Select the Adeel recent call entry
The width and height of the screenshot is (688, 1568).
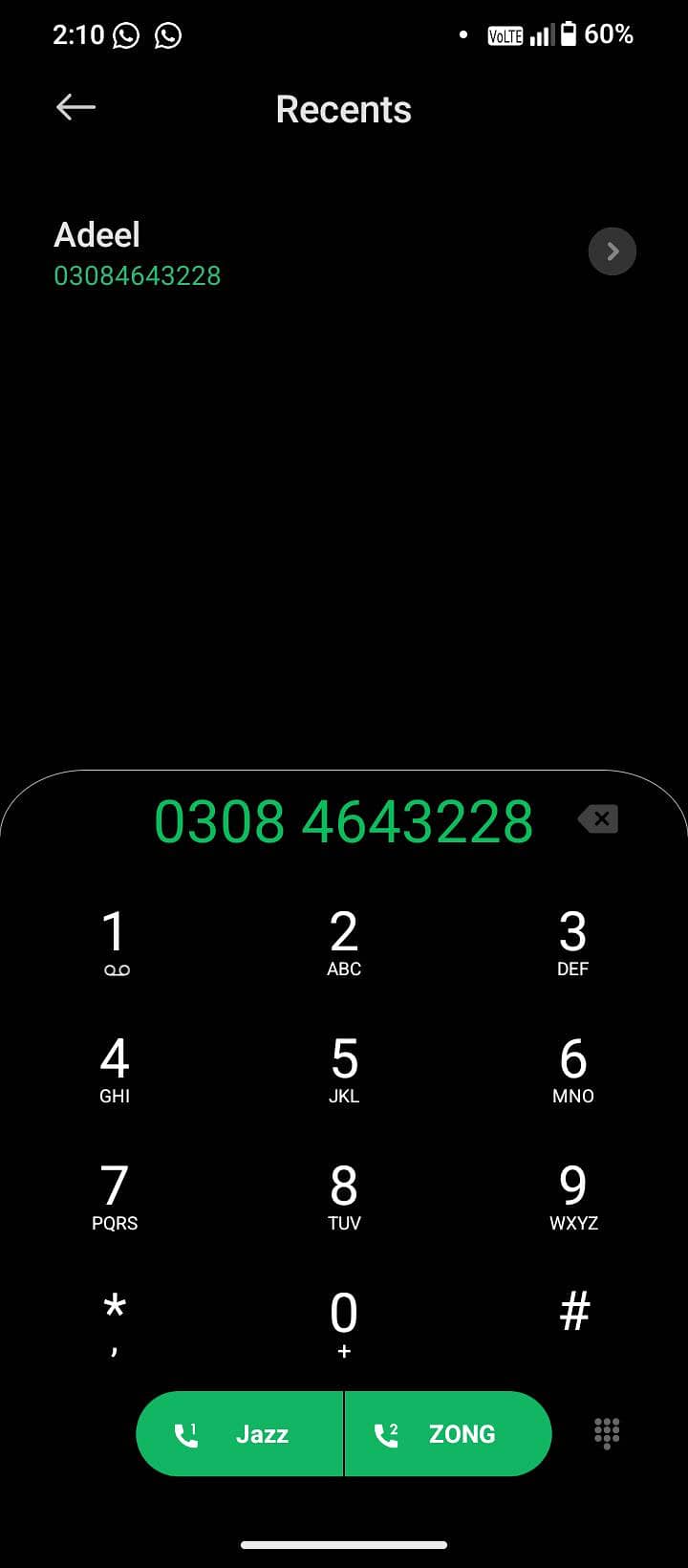click(287, 253)
